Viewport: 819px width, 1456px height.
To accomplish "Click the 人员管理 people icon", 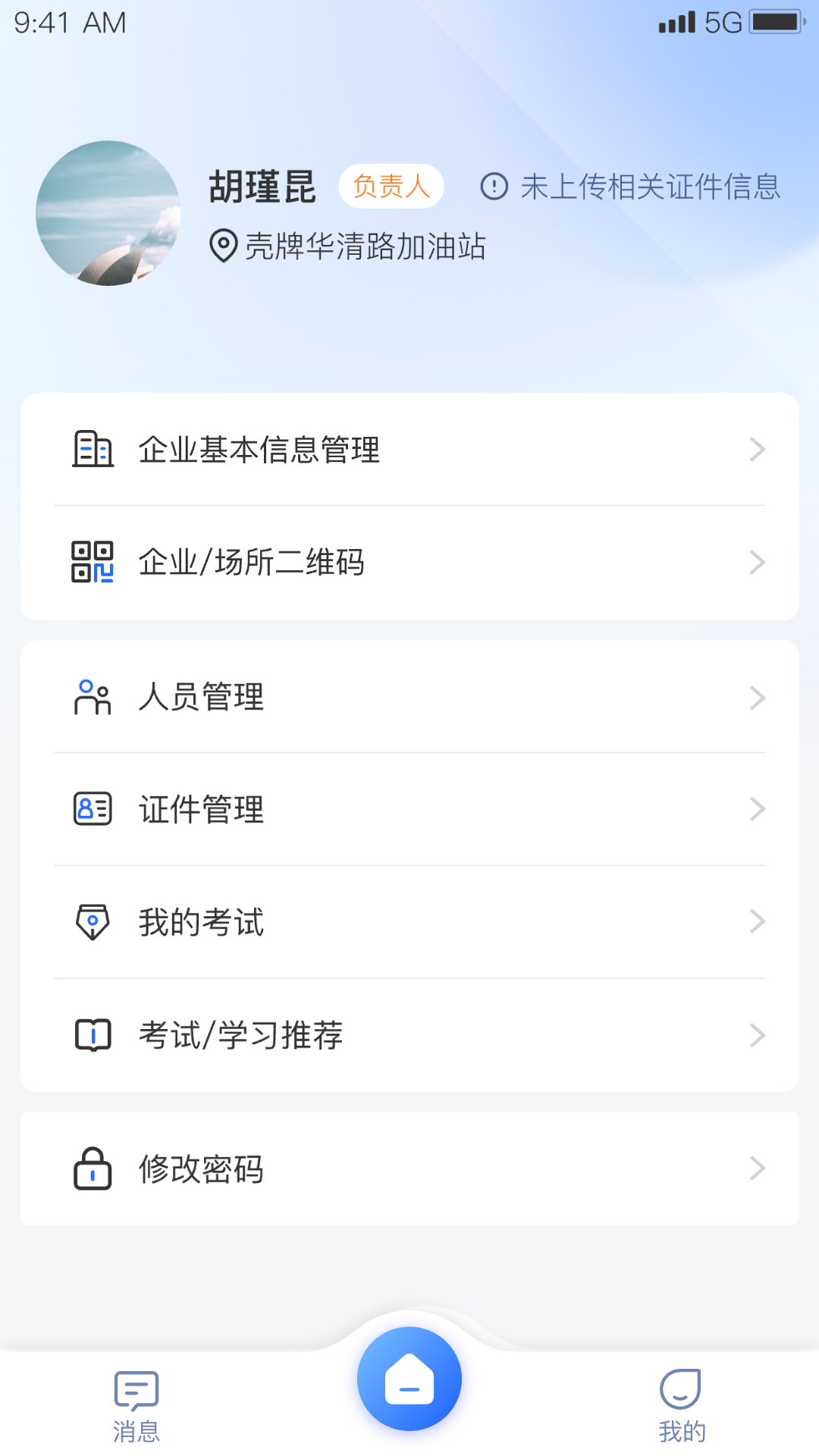I will 93,697.
